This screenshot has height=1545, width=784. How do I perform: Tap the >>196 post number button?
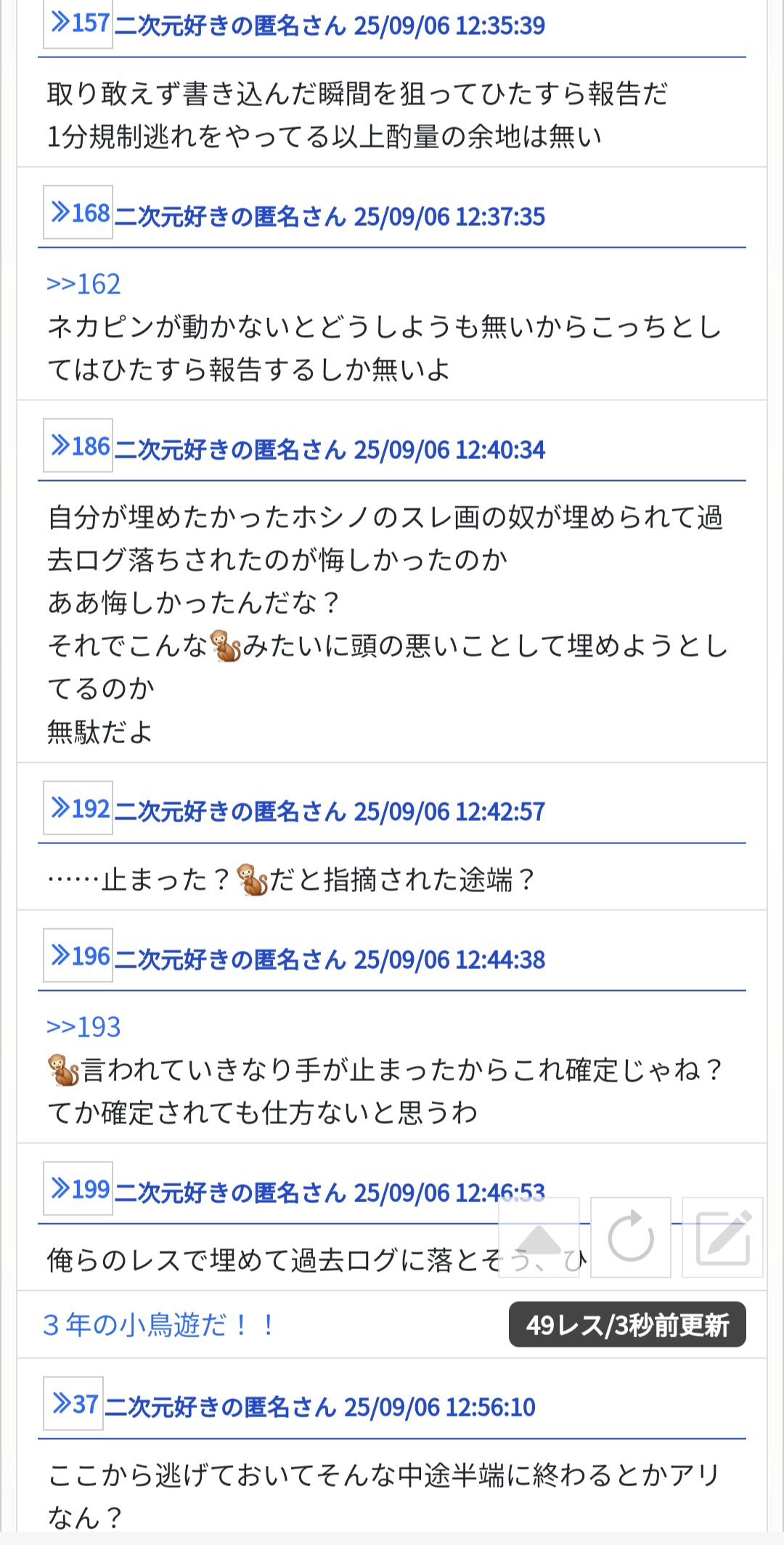point(78,956)
